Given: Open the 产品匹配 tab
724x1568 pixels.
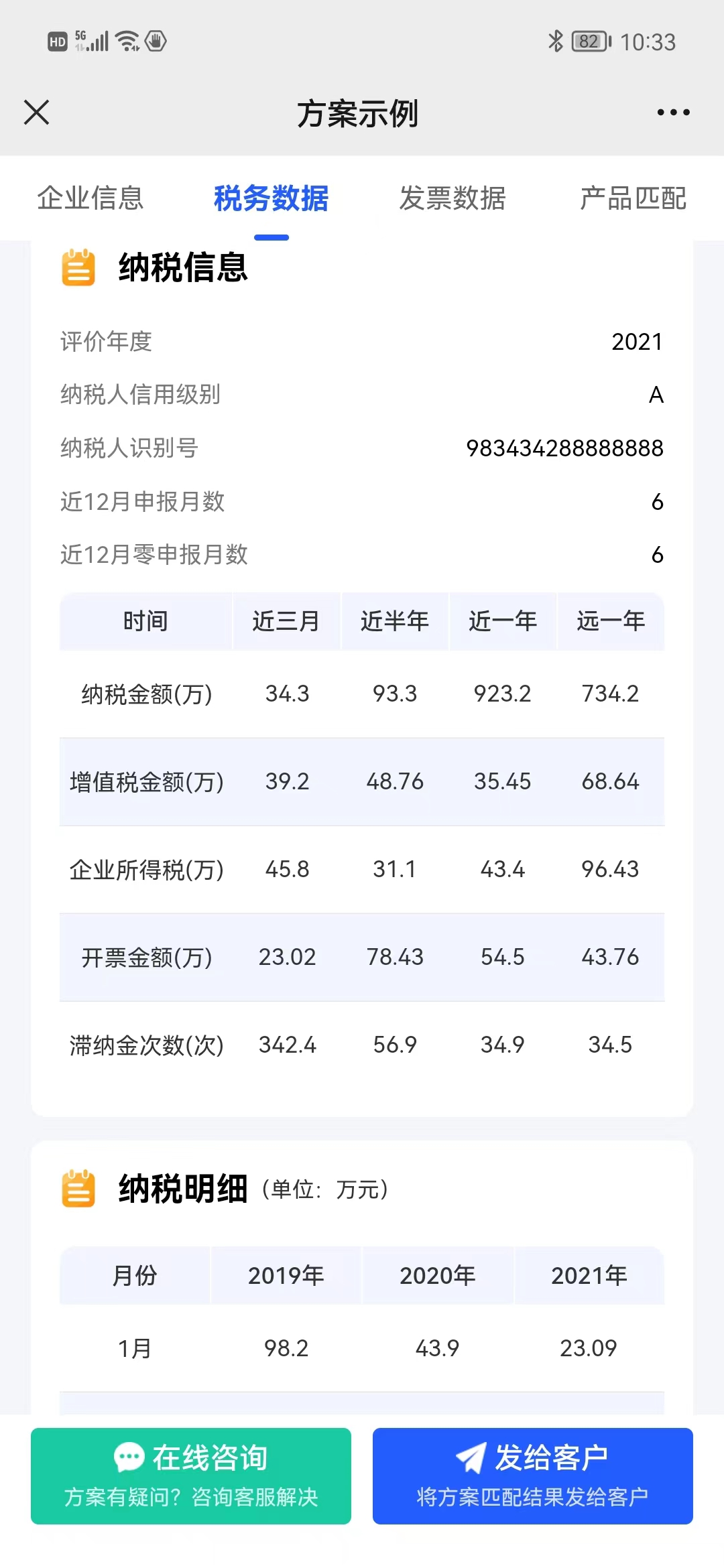Looking at the screenshot, I should click(633, 198).
